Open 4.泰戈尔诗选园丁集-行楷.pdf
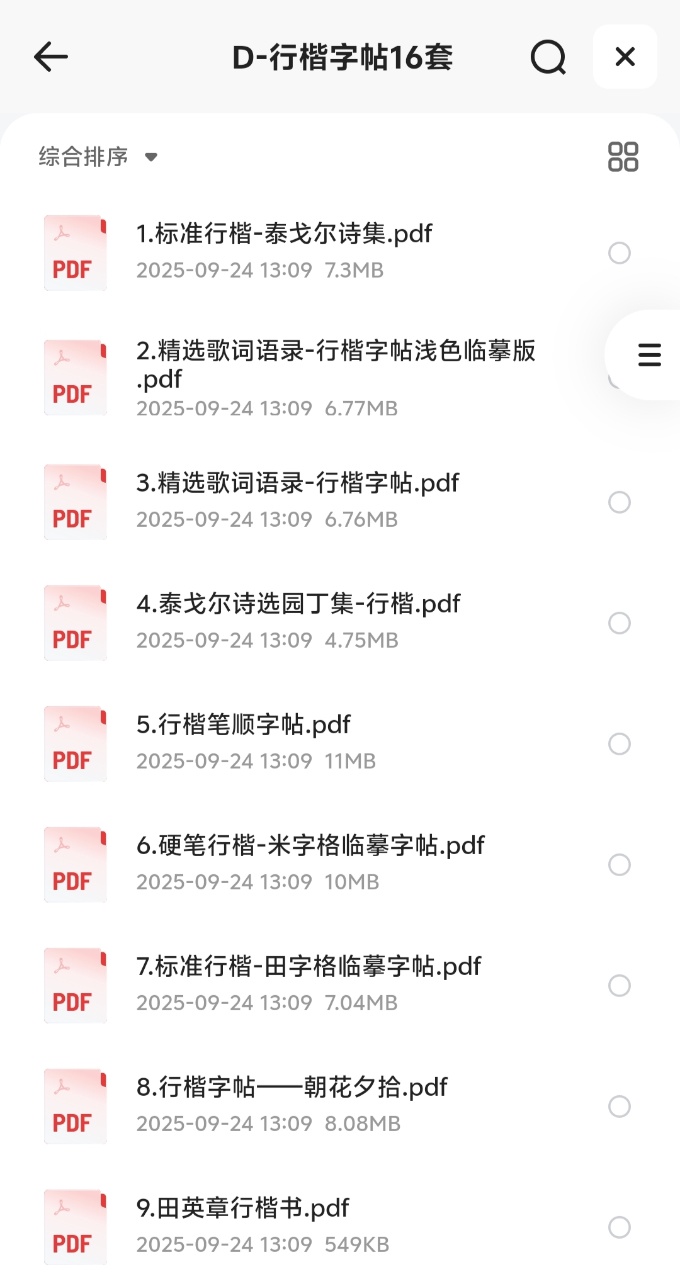680x1279 pixels. pos(298,604)
